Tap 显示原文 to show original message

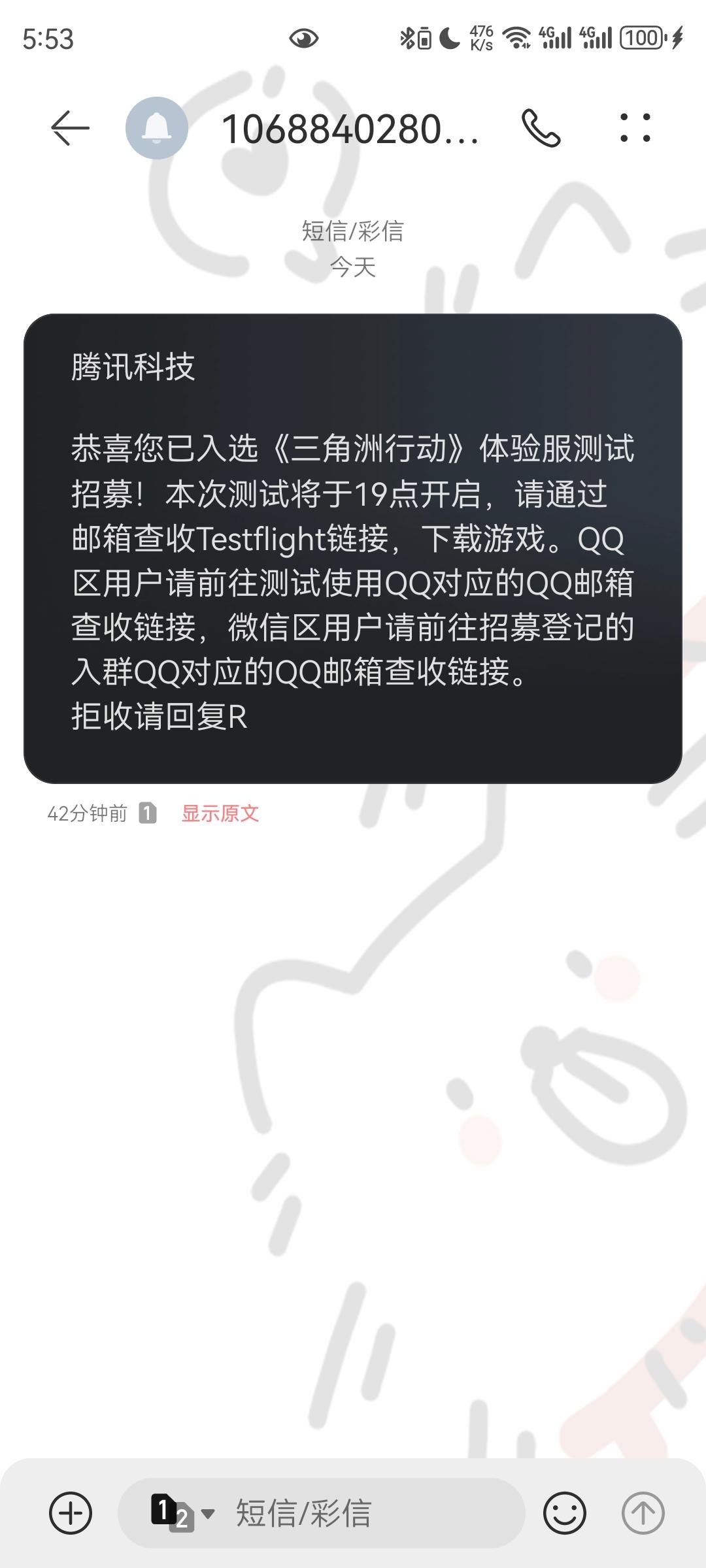(x=221, y=813)
